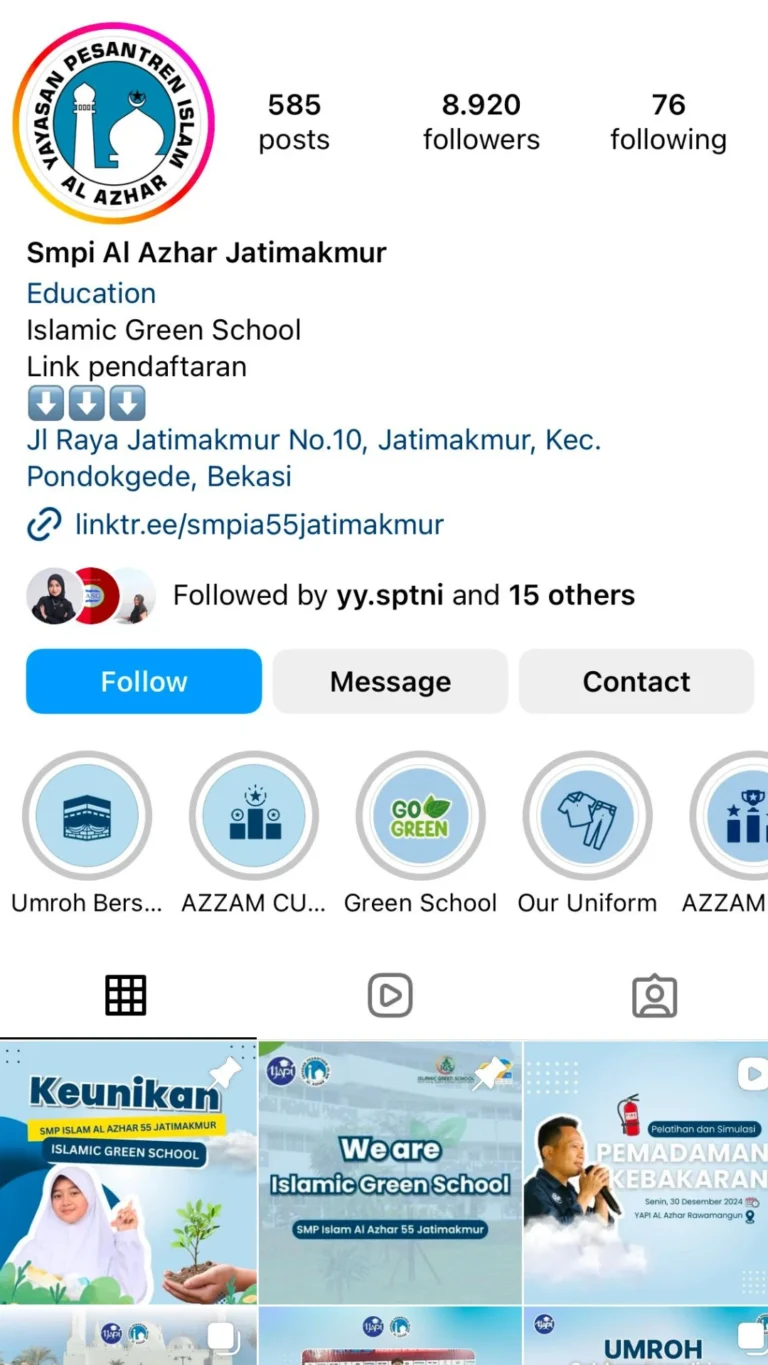
Task: Open the We are Islamic Green School post
Action: pyautogui.click(x=390, y=1172)
